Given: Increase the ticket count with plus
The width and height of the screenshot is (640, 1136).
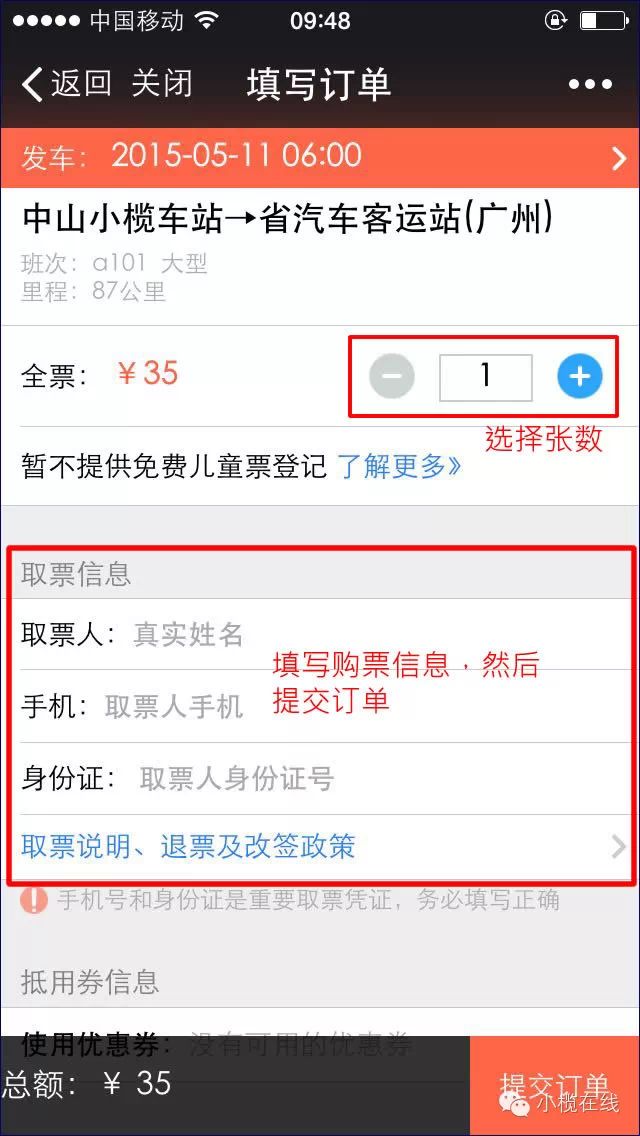Looking at the screenshot, I should 580,377.
